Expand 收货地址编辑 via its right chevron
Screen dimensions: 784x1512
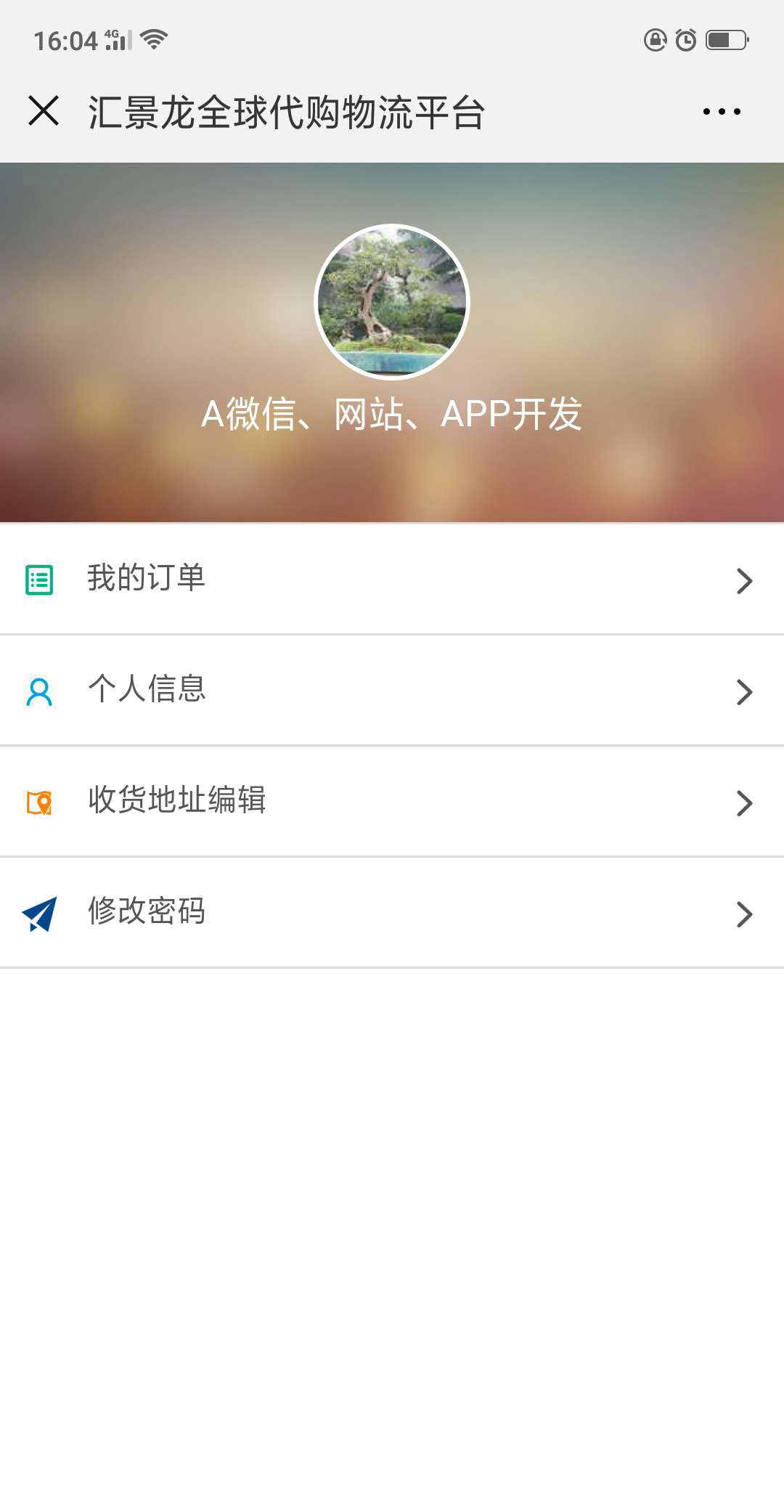[745, 802]
